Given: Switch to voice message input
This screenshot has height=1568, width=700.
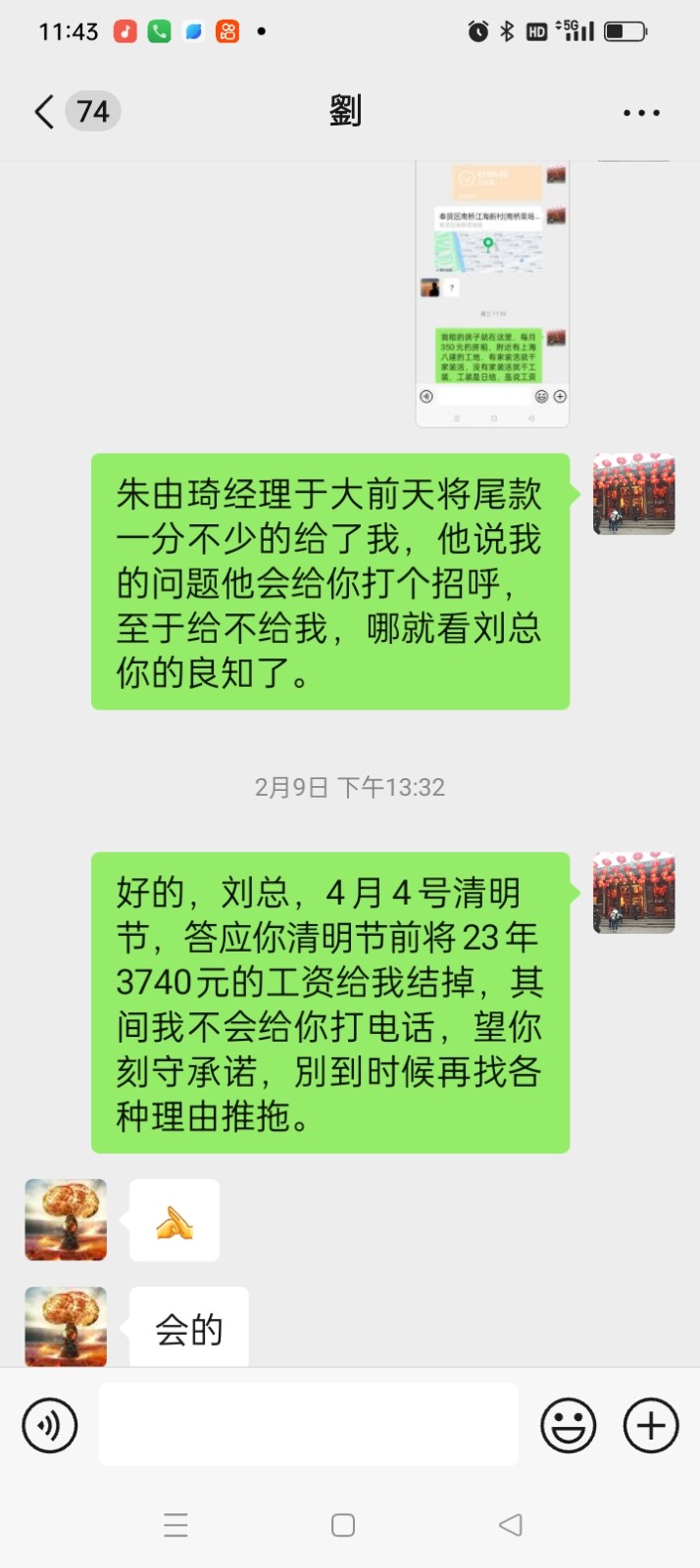Looking at the screenshot, I should click(50, 1425).
